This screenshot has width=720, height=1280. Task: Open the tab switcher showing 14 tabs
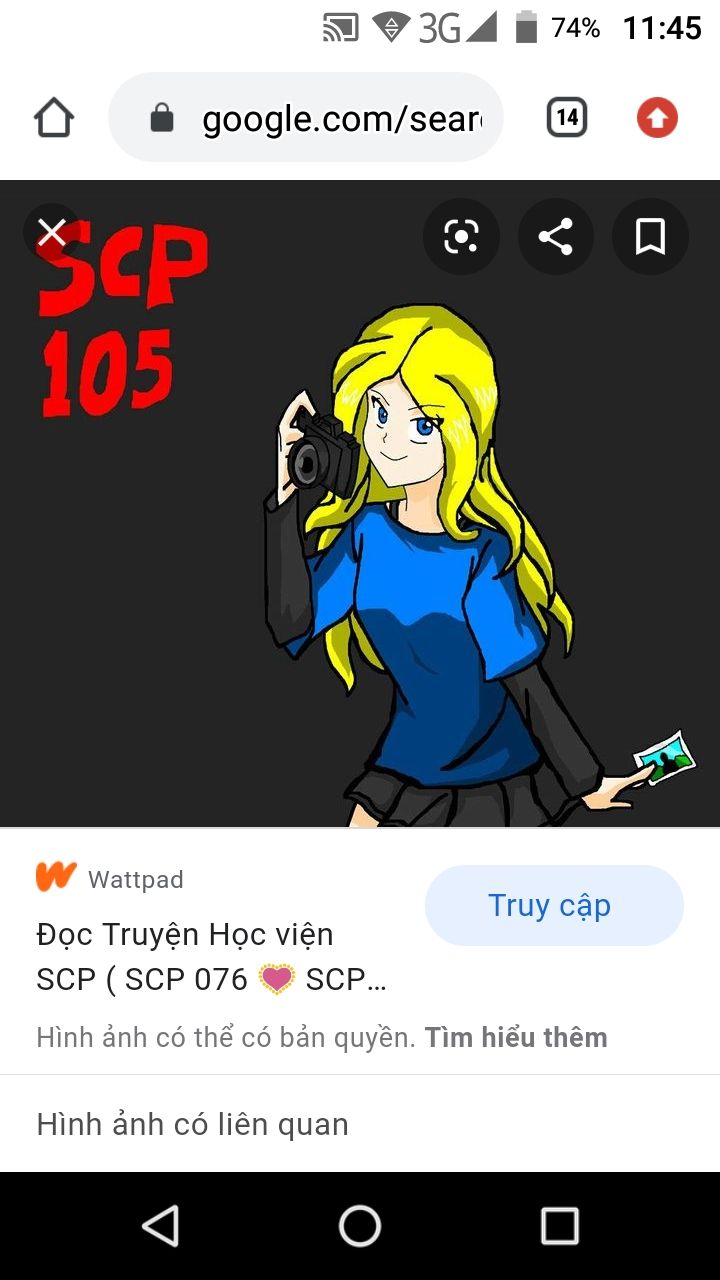click(x=567, y=118)
